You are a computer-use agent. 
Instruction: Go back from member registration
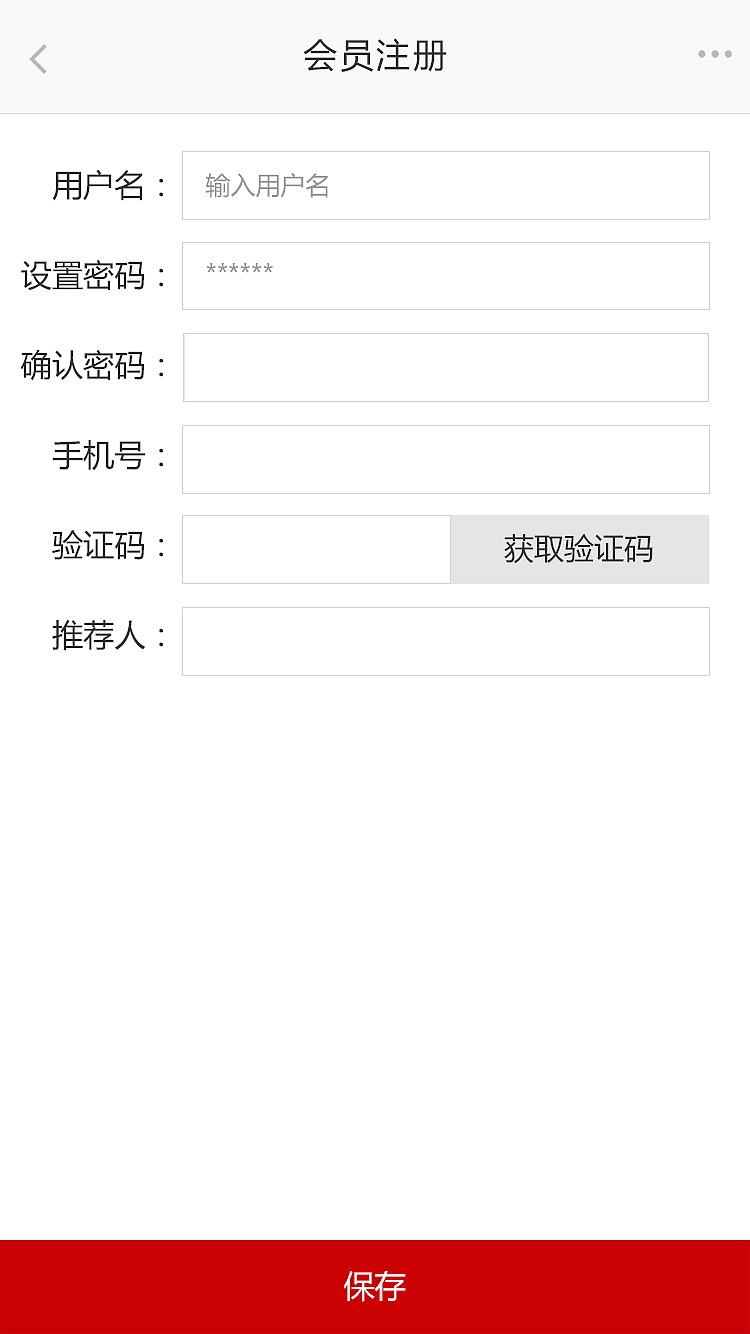click(x=38, y=59)
